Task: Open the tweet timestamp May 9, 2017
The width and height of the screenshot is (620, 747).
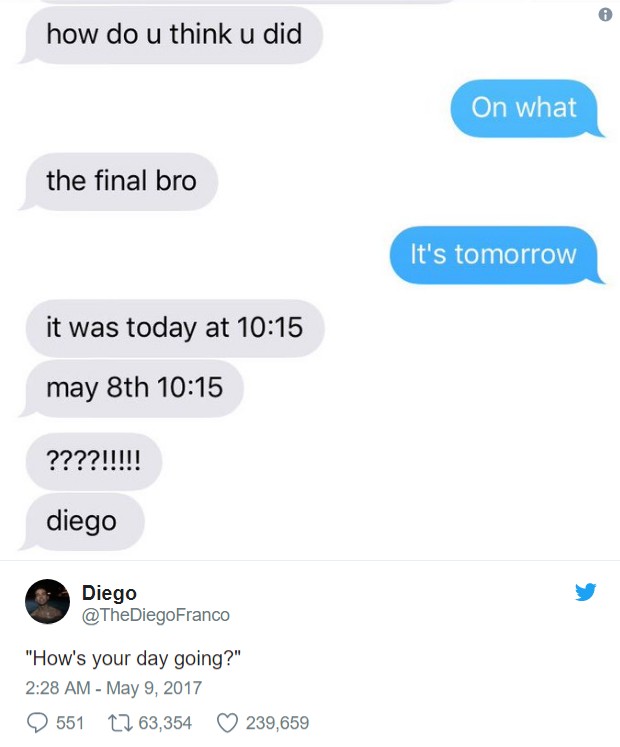Action: [113, 688]
